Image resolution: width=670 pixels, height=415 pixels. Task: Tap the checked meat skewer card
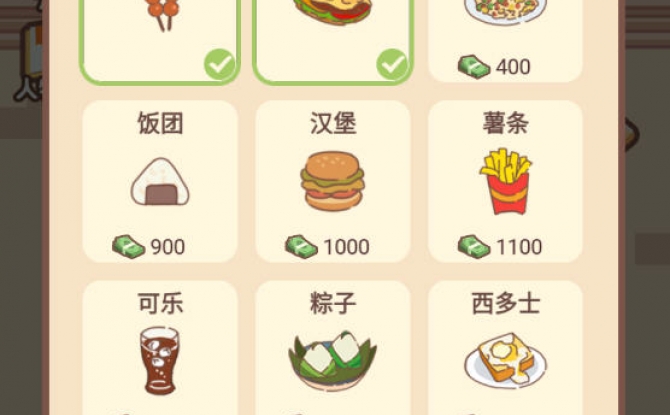(x=160, y=35)
